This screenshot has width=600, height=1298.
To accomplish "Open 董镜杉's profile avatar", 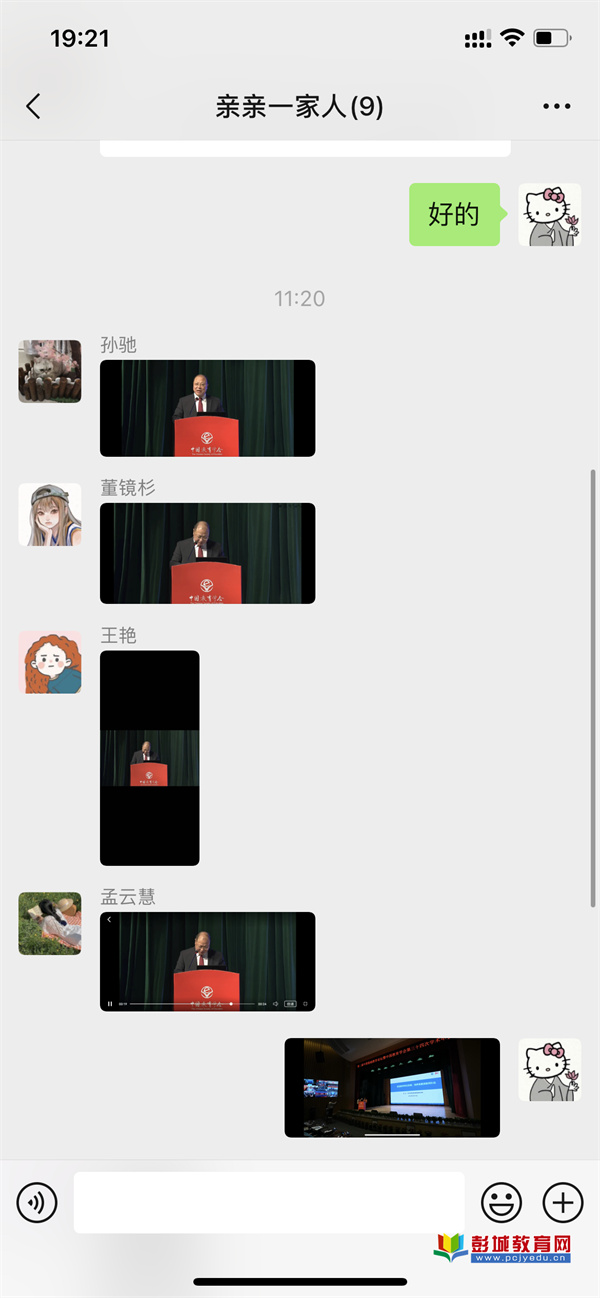I will (x=50, y=515).
